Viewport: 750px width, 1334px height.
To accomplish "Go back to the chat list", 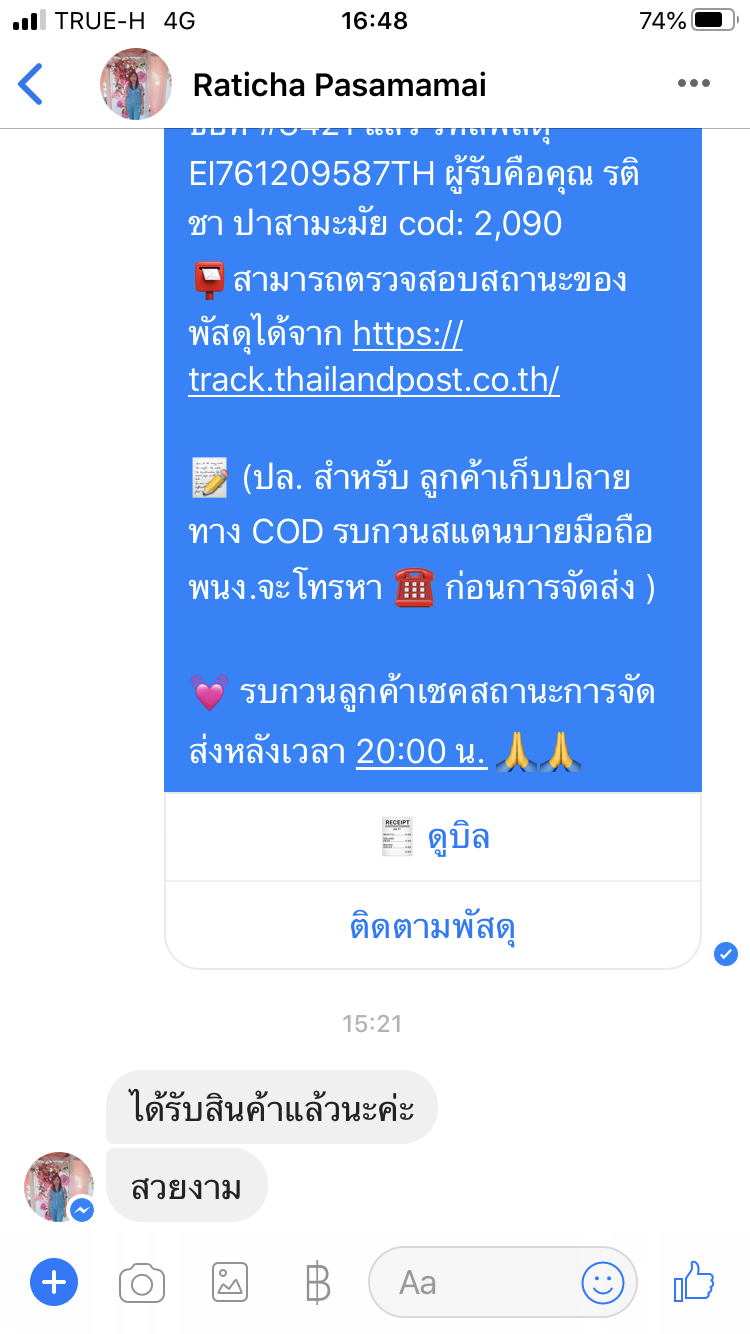I will (32, 84).
